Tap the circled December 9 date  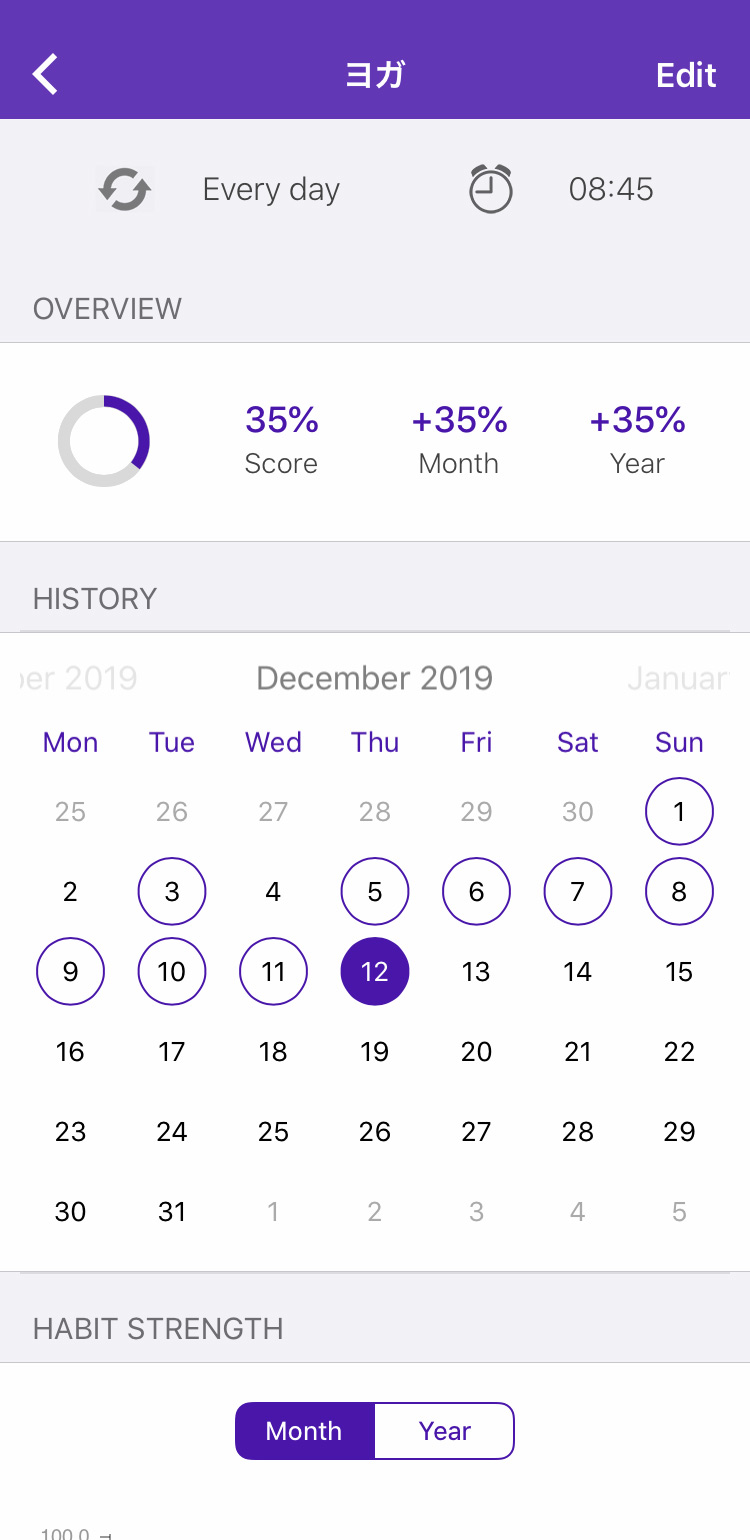(x=70, y=971)
